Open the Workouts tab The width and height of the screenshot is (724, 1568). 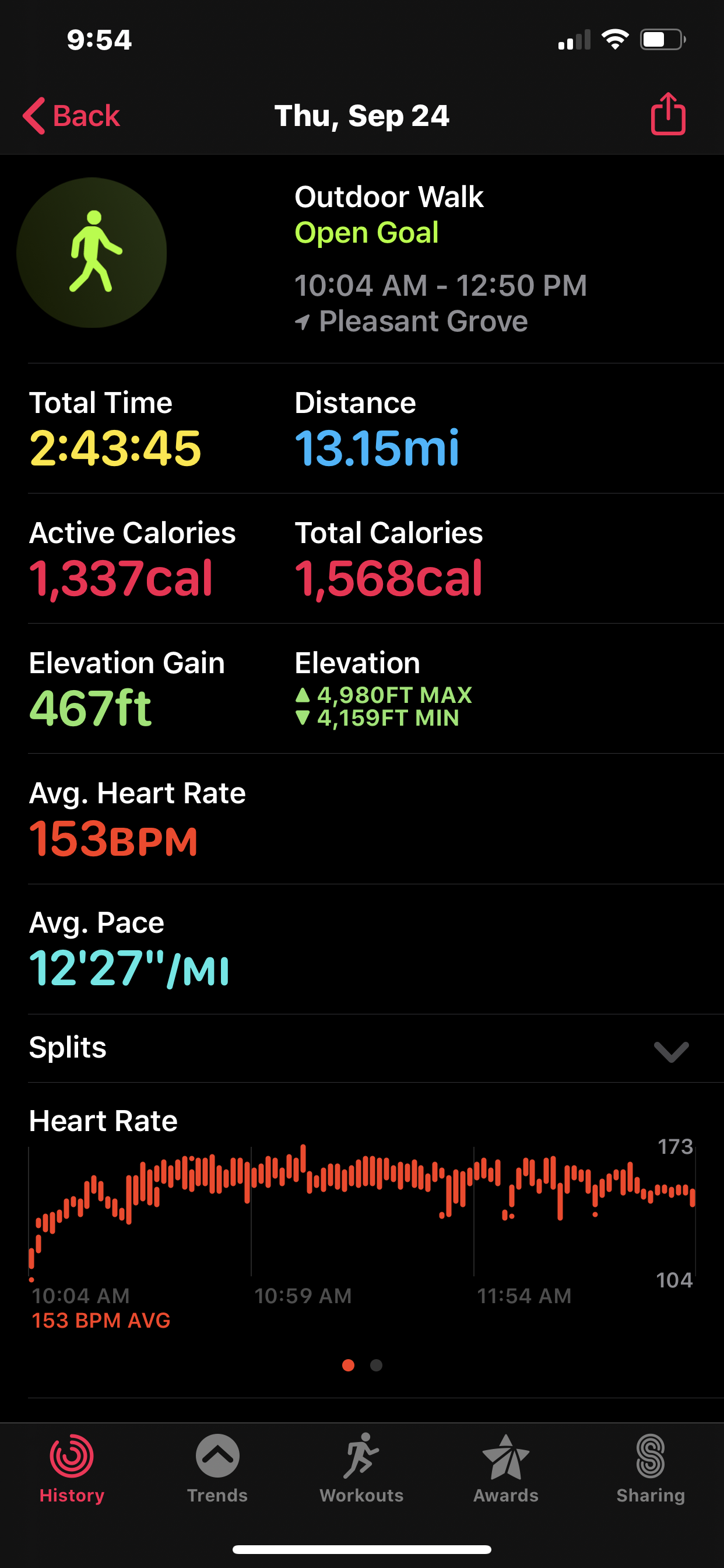361,1469
